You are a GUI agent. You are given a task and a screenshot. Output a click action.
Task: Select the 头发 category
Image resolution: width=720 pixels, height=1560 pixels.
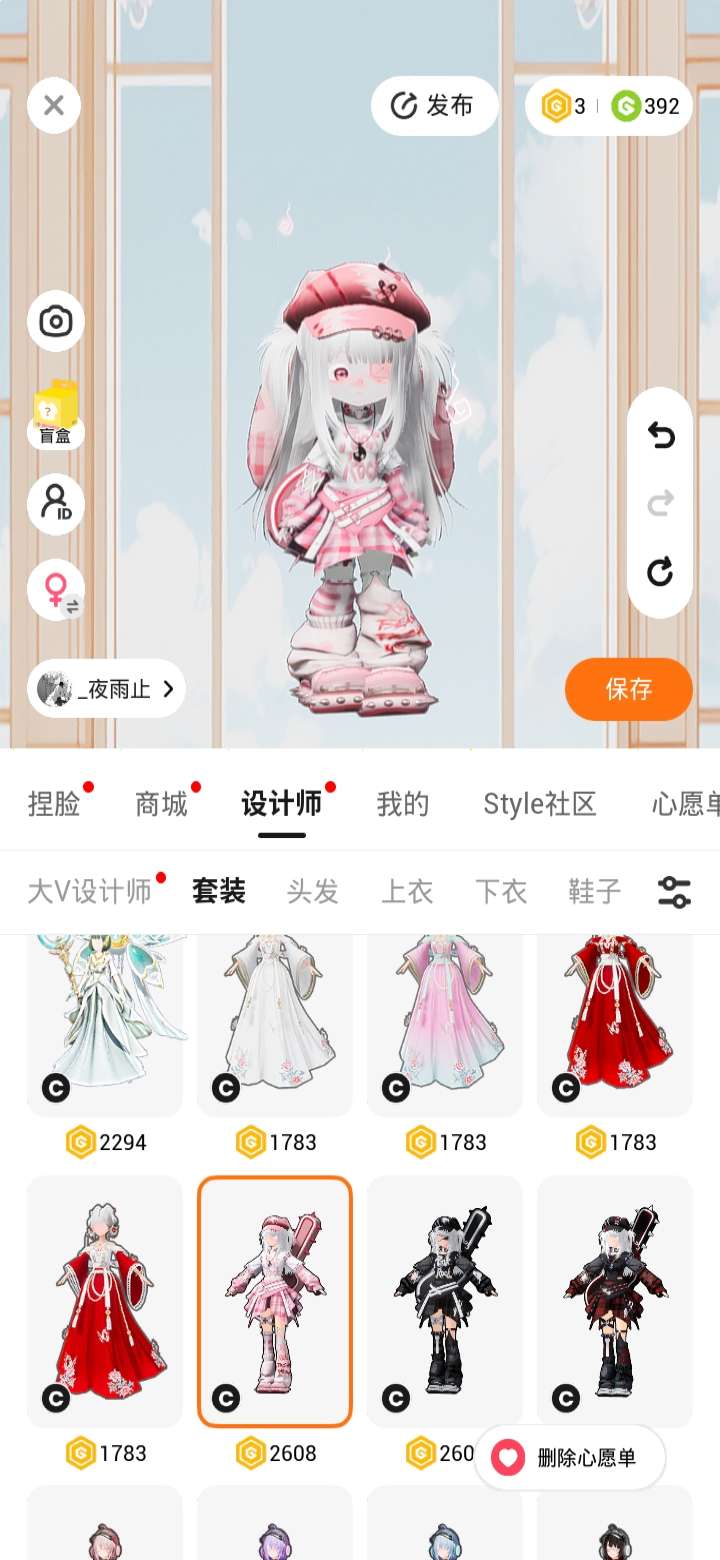point(313,891)
